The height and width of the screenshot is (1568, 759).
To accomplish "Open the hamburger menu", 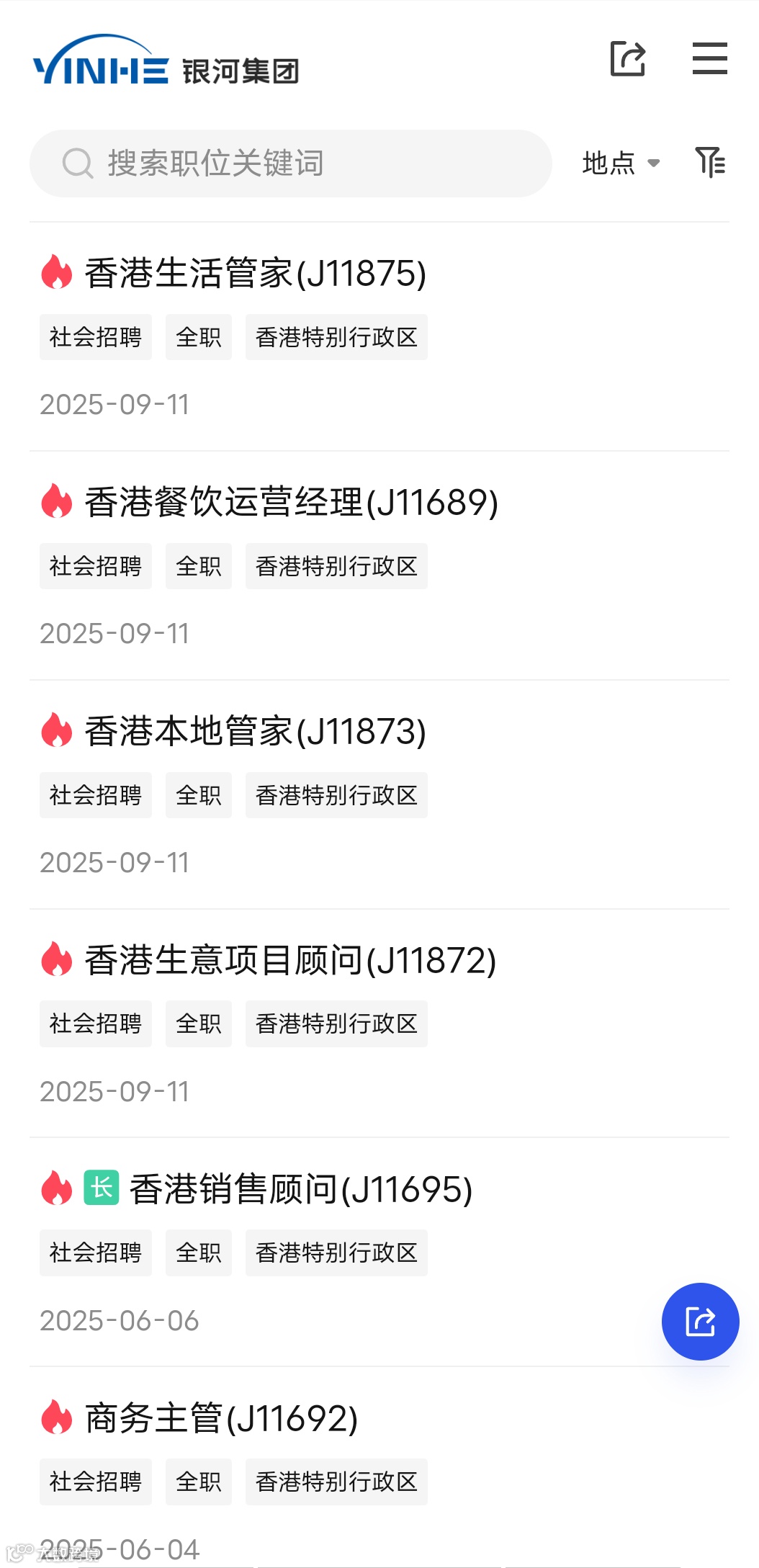I will (x=709, y=58).
